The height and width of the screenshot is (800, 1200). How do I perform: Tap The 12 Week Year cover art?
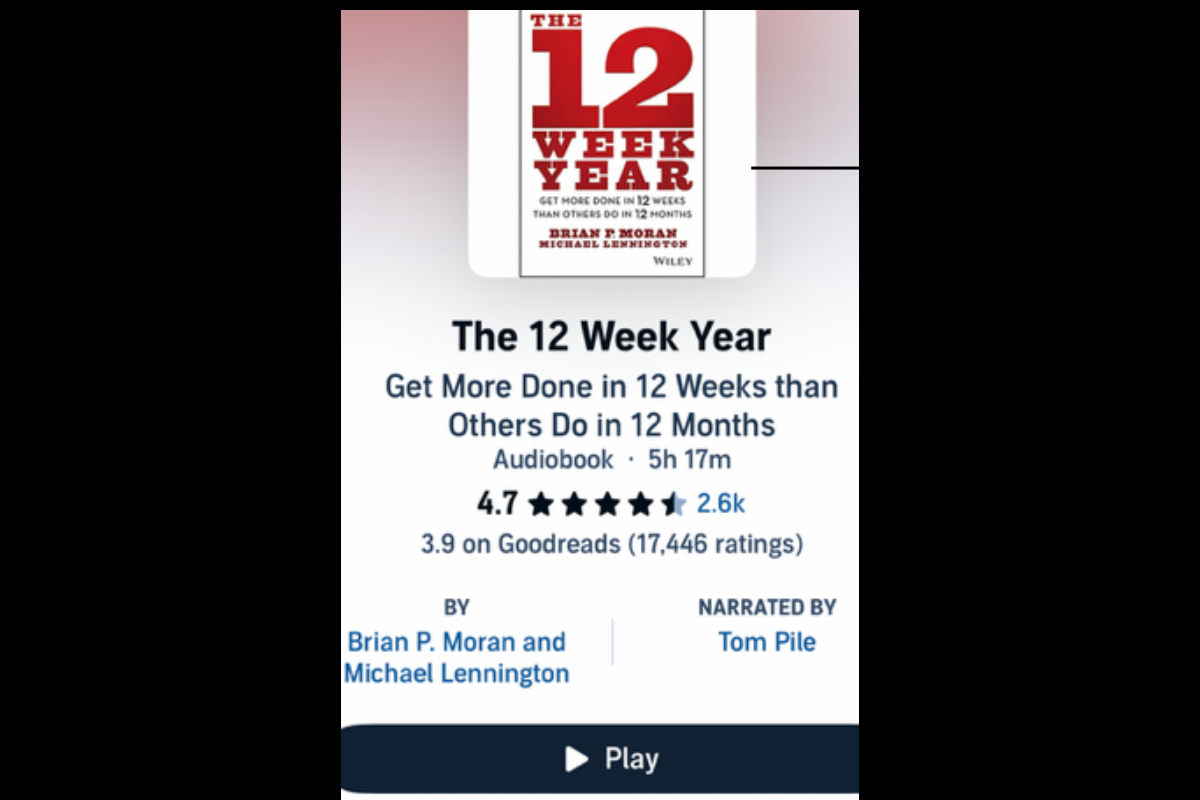(x=612, y=143)
